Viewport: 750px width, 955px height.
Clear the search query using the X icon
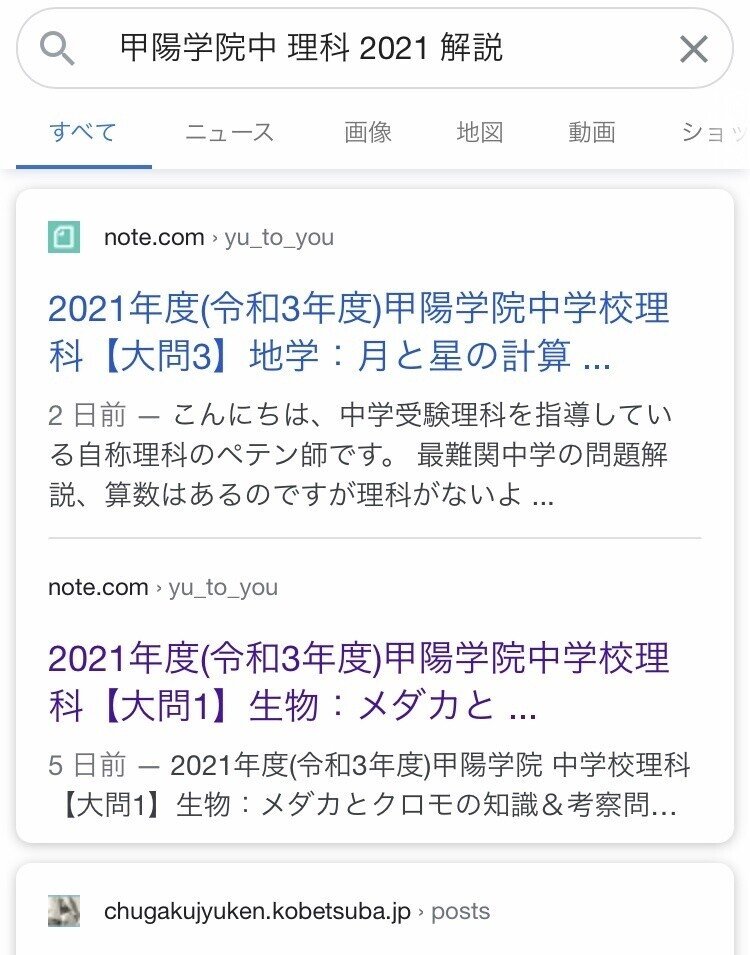[x=694, y=47]
